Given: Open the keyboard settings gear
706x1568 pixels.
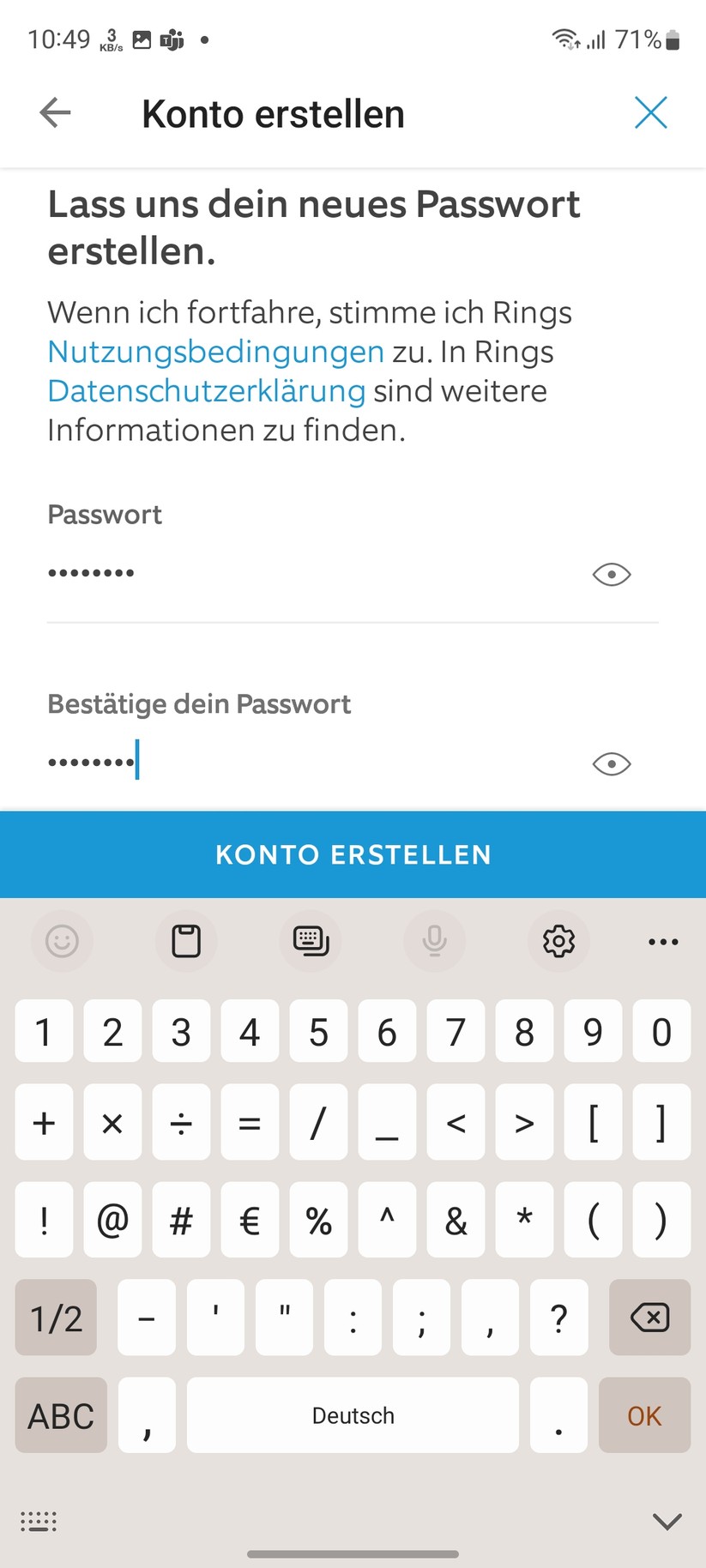Looking at the screenshot, I should coord(558,941).
